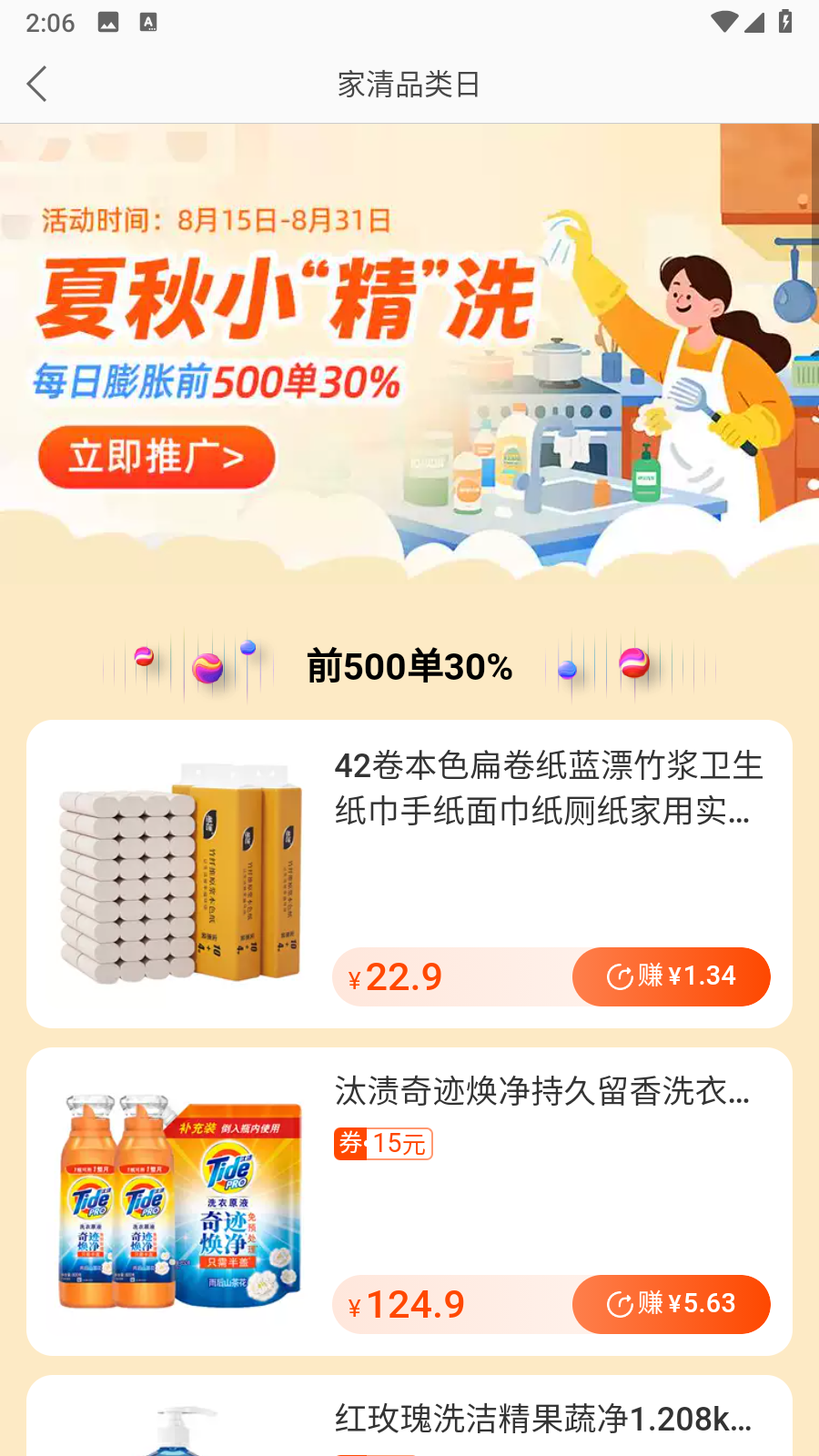Tap the 赚¥5.63 commission button
This screenshot has height=1456, width=819.
point(672,1304)
